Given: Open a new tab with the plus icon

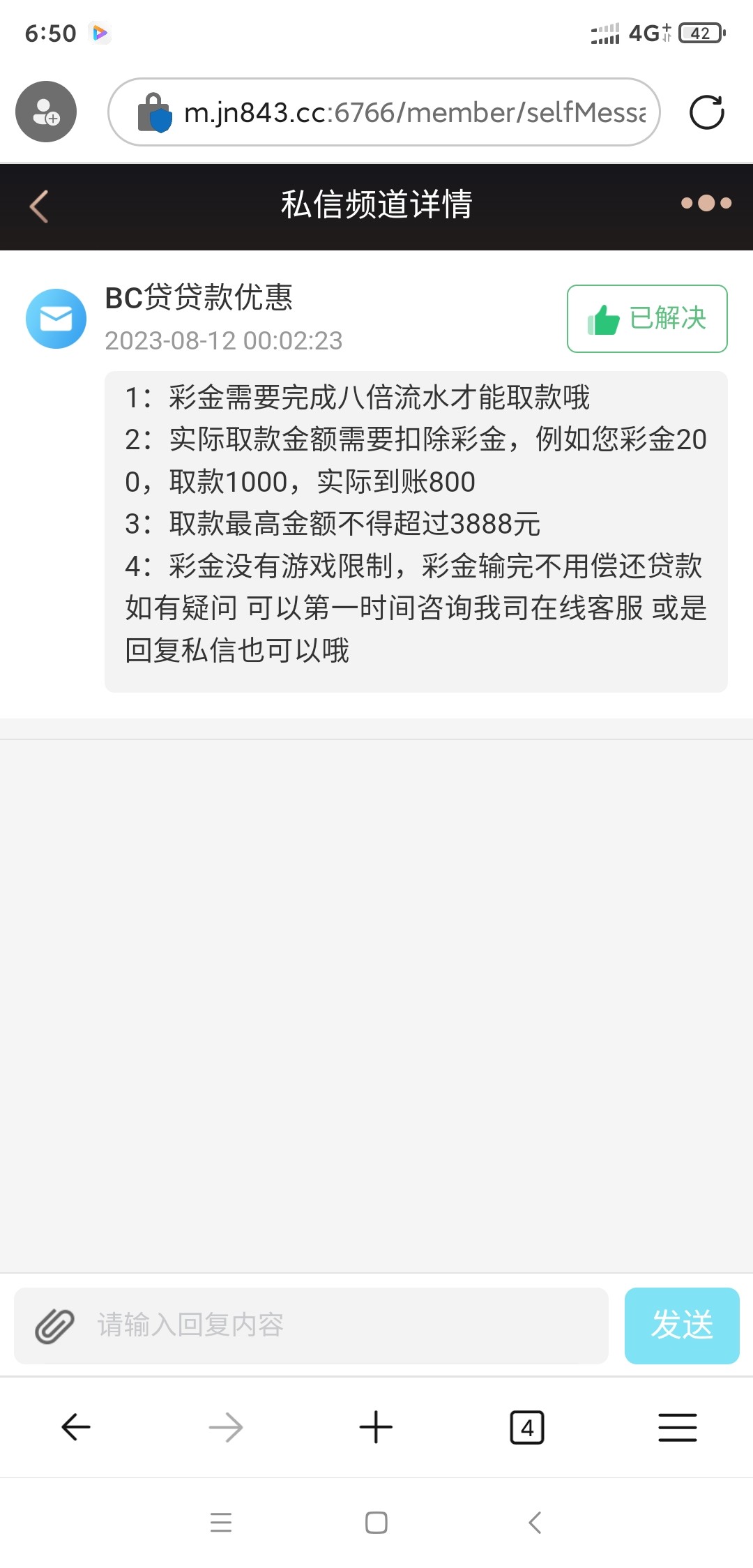Looking at the screenshot, I should click(376, 1427).
